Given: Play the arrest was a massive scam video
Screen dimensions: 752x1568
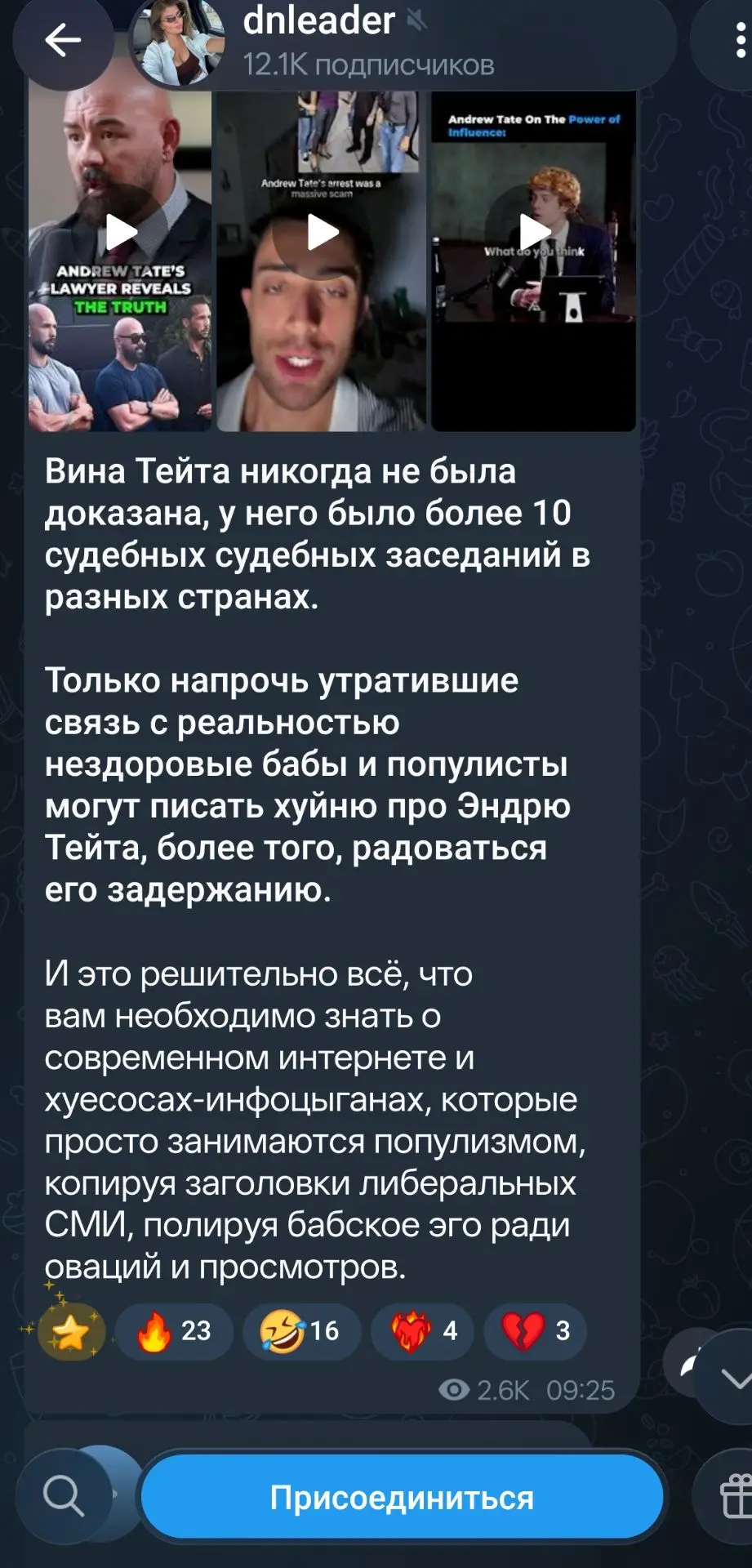Looking at the screenshot, I should tap(321, 260).
